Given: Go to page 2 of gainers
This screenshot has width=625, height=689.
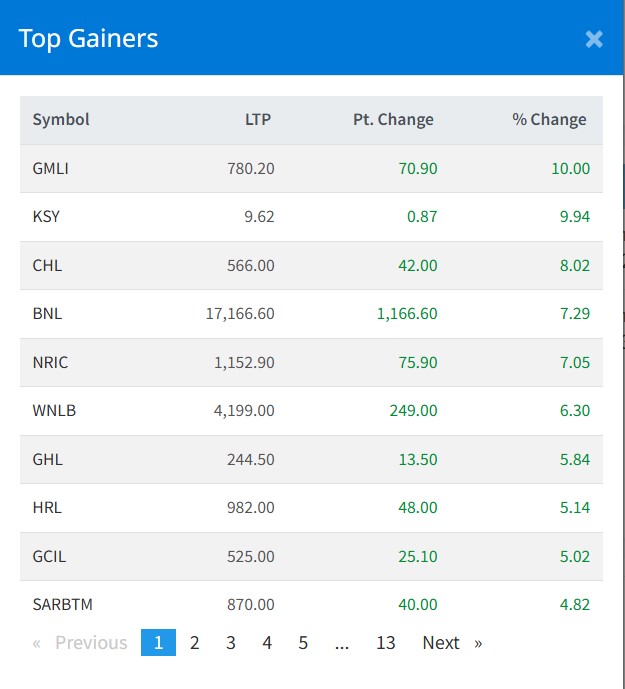Looking at the screenshot, I should click(x=195, y=643).
